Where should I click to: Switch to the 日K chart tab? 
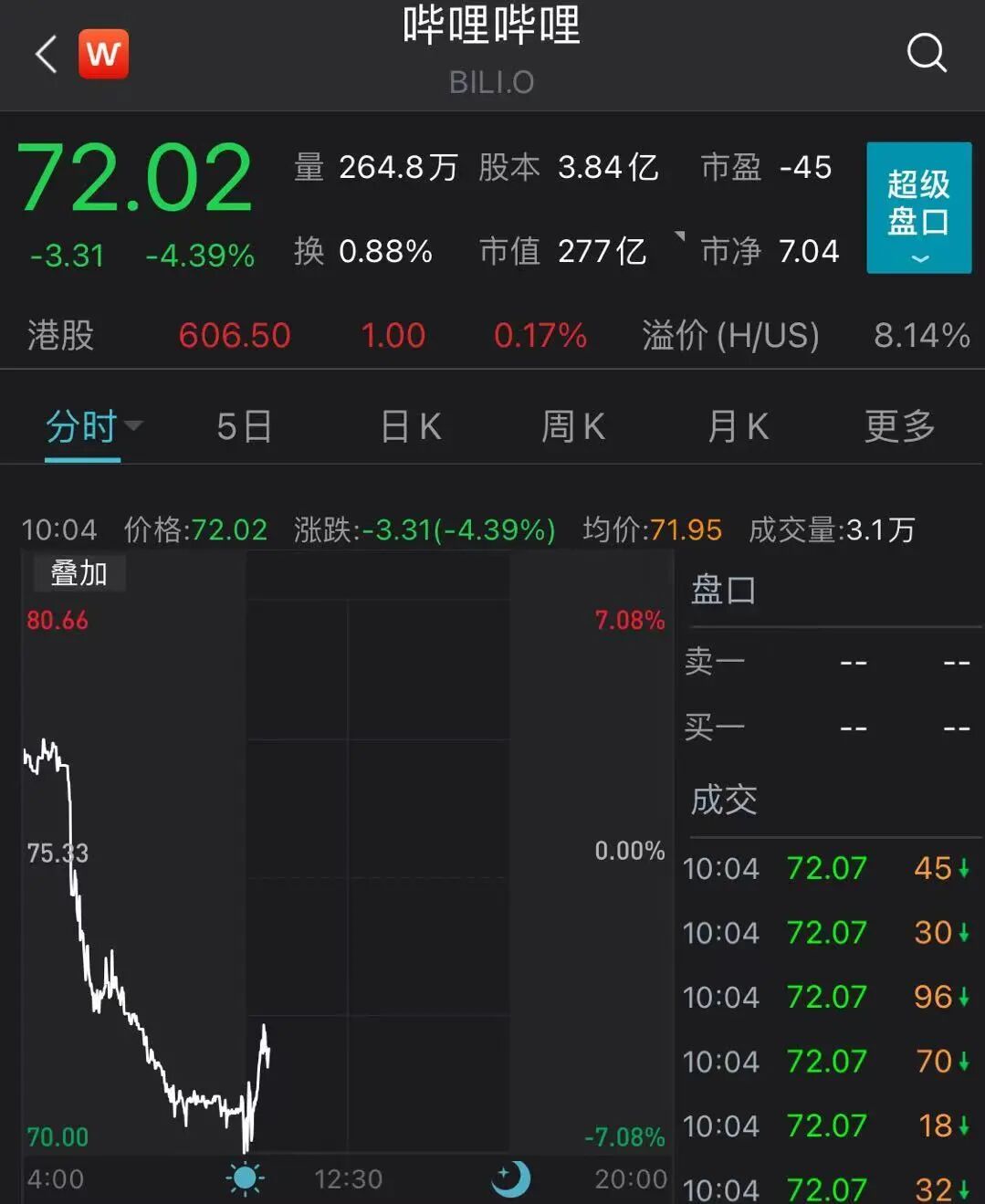(x=410, y=426)
